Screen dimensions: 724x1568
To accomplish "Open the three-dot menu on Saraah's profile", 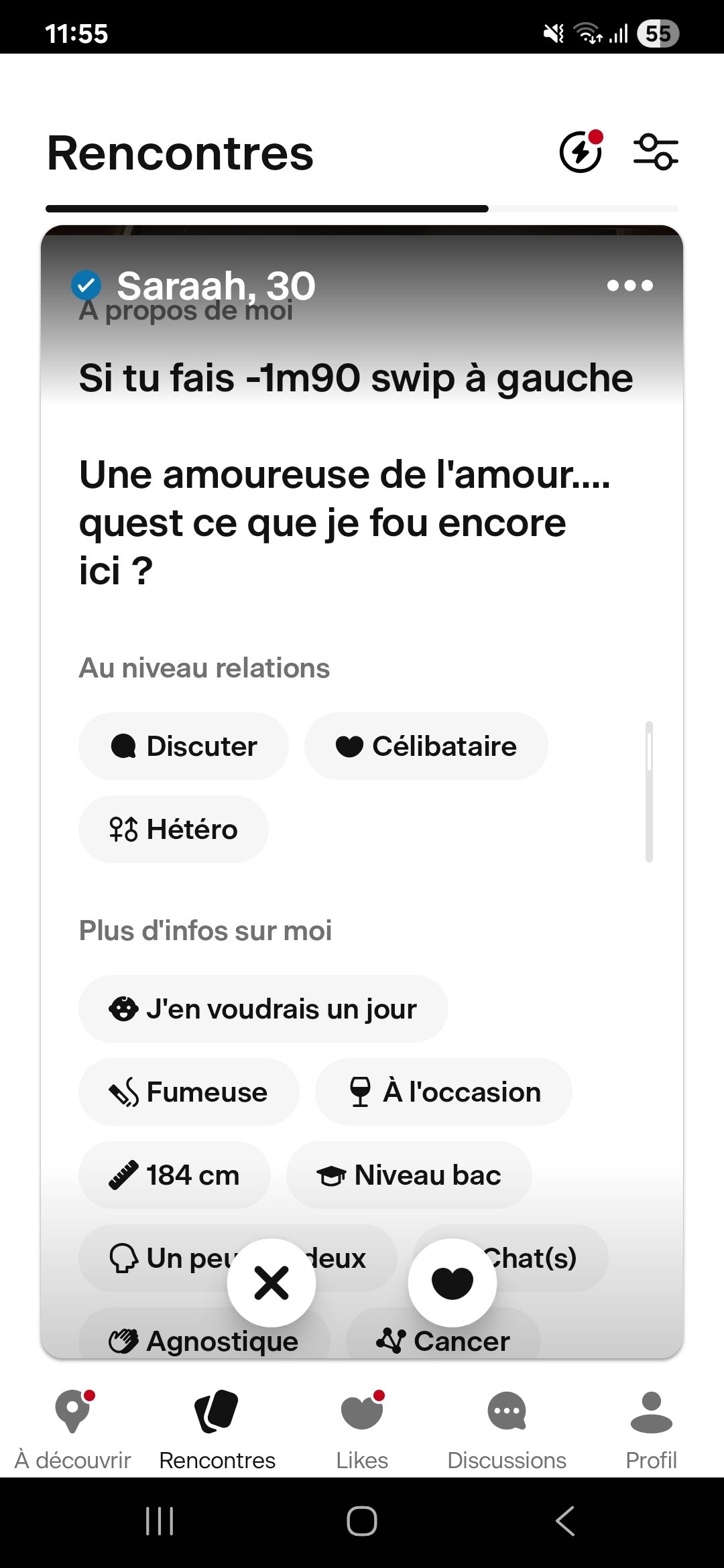I will pos(629,285).
